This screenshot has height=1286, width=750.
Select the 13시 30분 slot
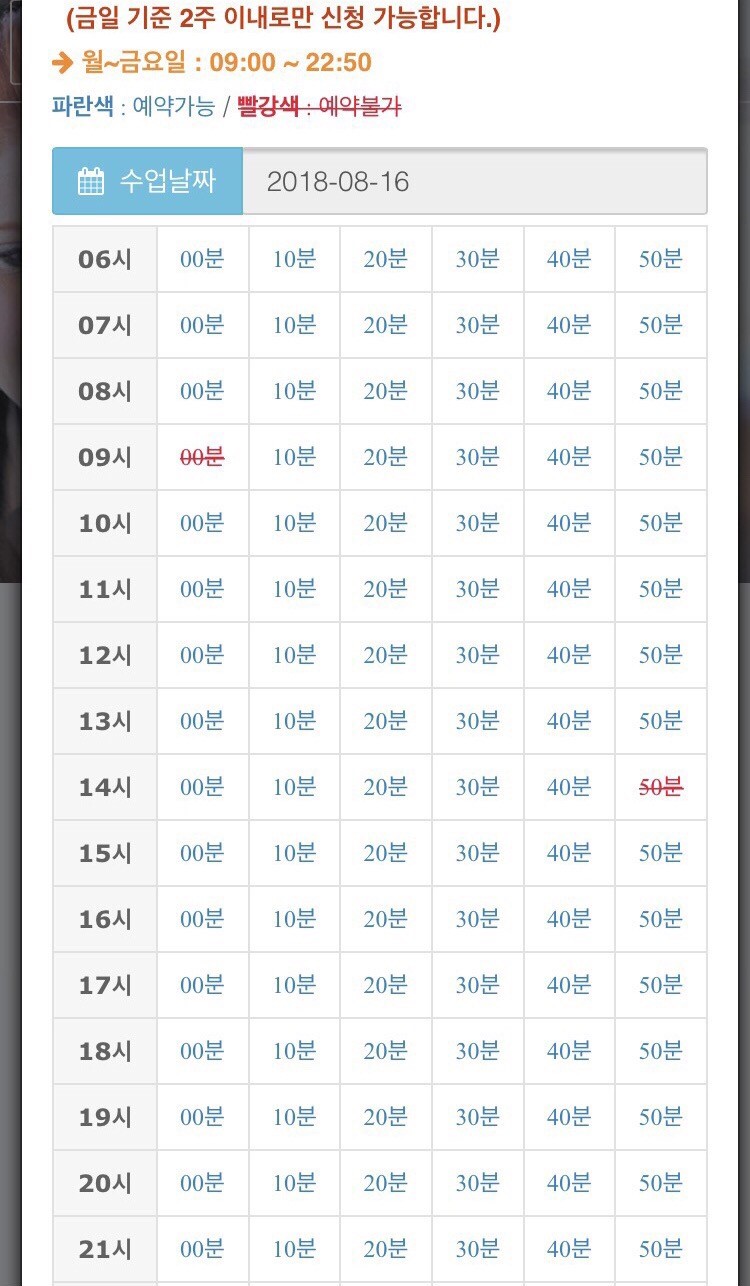478,721
